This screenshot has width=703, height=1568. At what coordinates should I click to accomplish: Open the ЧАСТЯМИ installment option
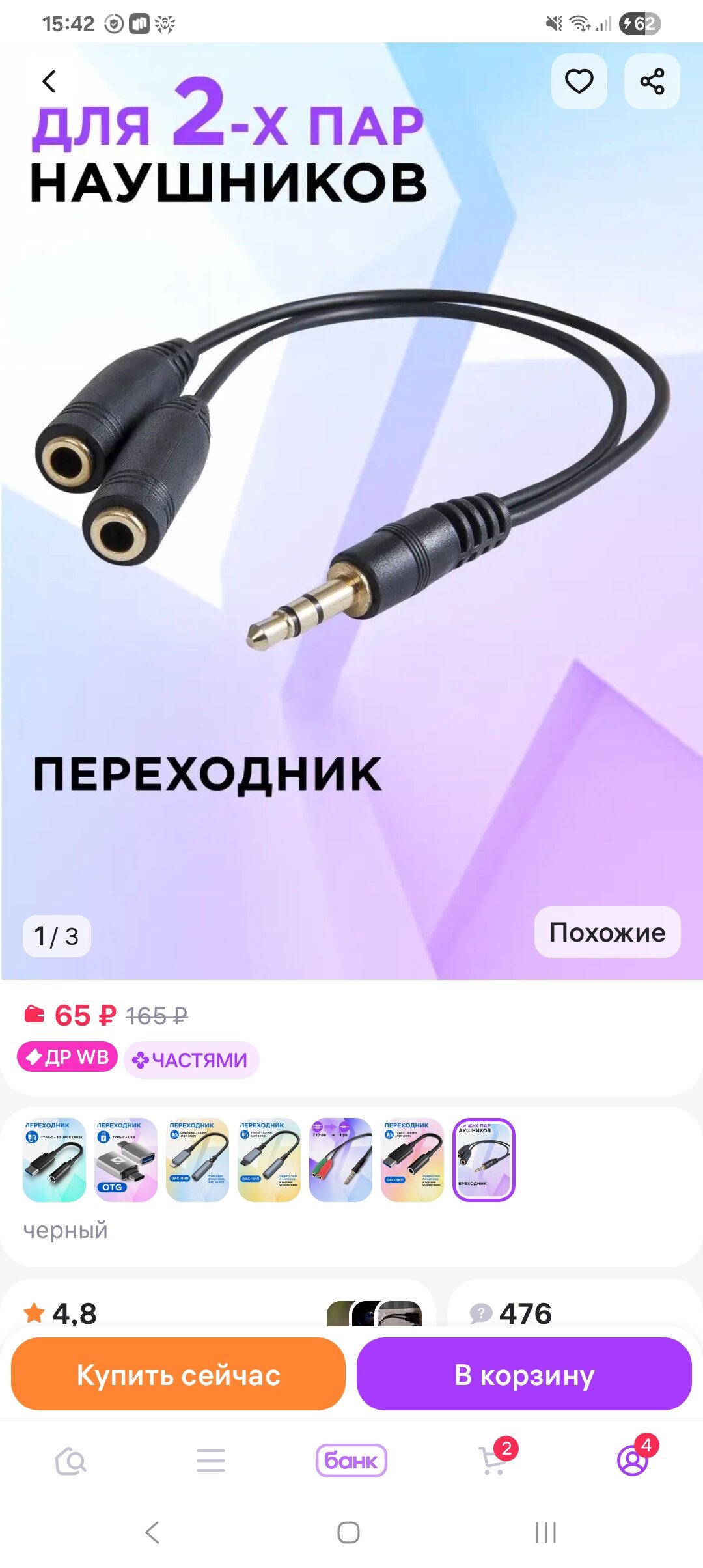191,1060
